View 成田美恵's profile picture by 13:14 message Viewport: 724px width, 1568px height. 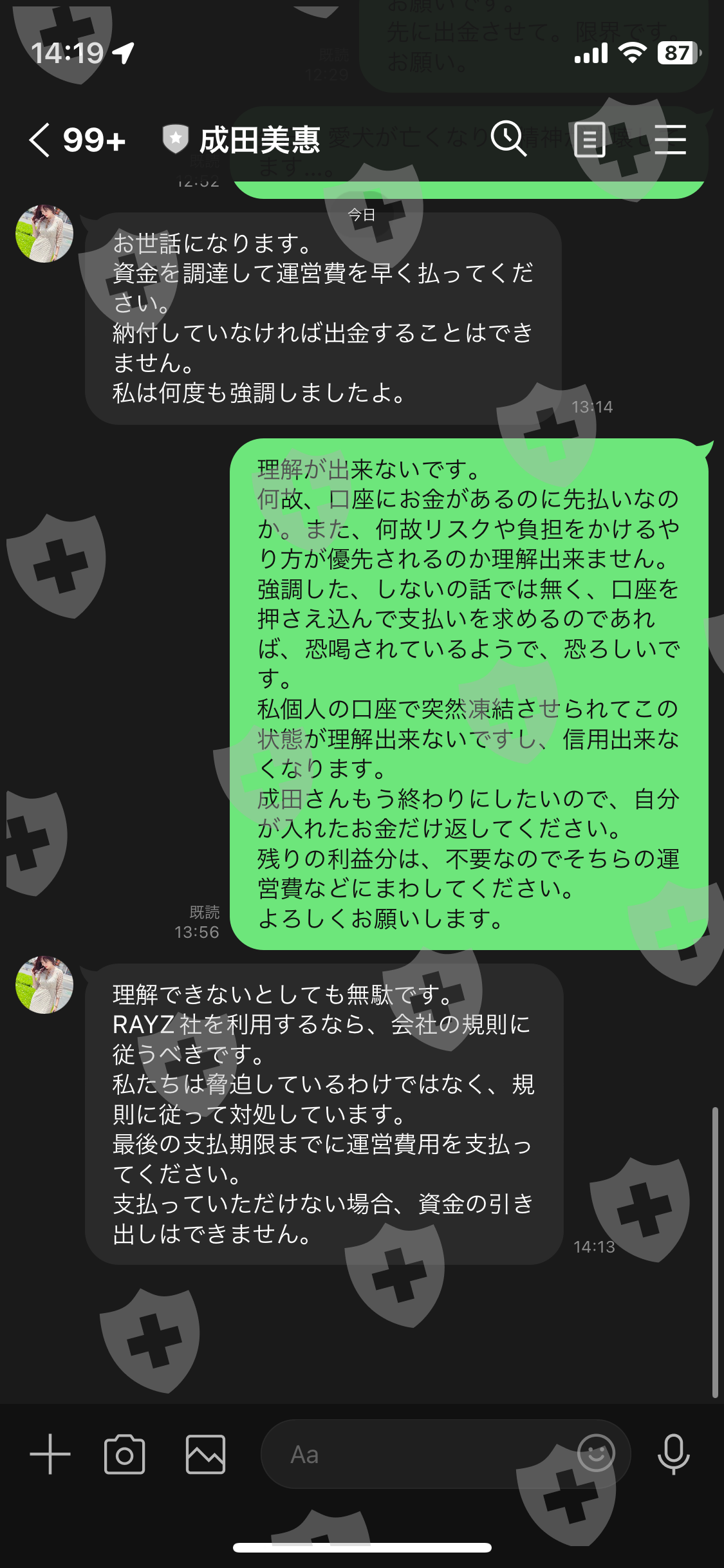[x=44, y=234]
